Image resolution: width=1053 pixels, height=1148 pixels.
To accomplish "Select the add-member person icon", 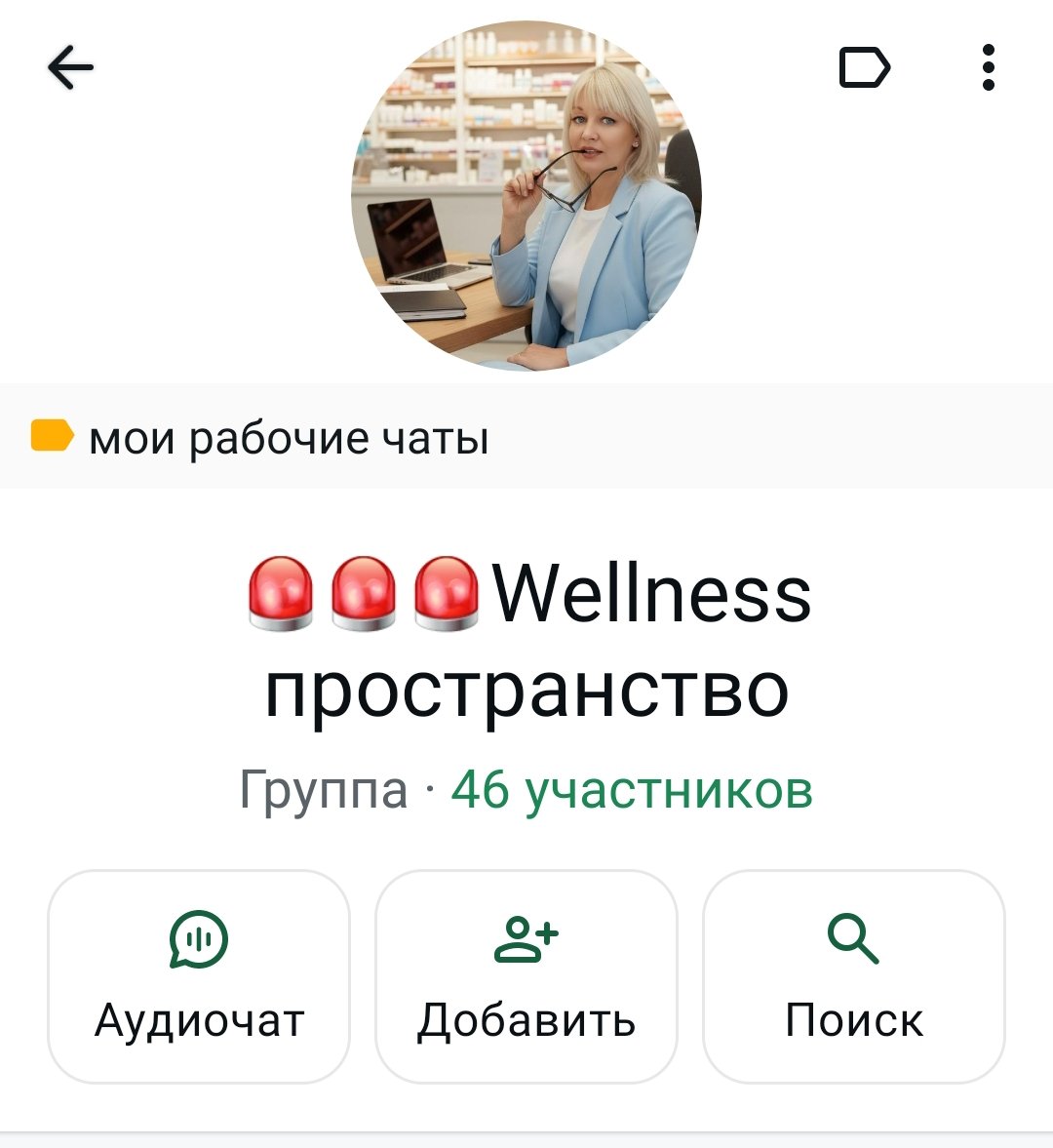I will point(526,939).
